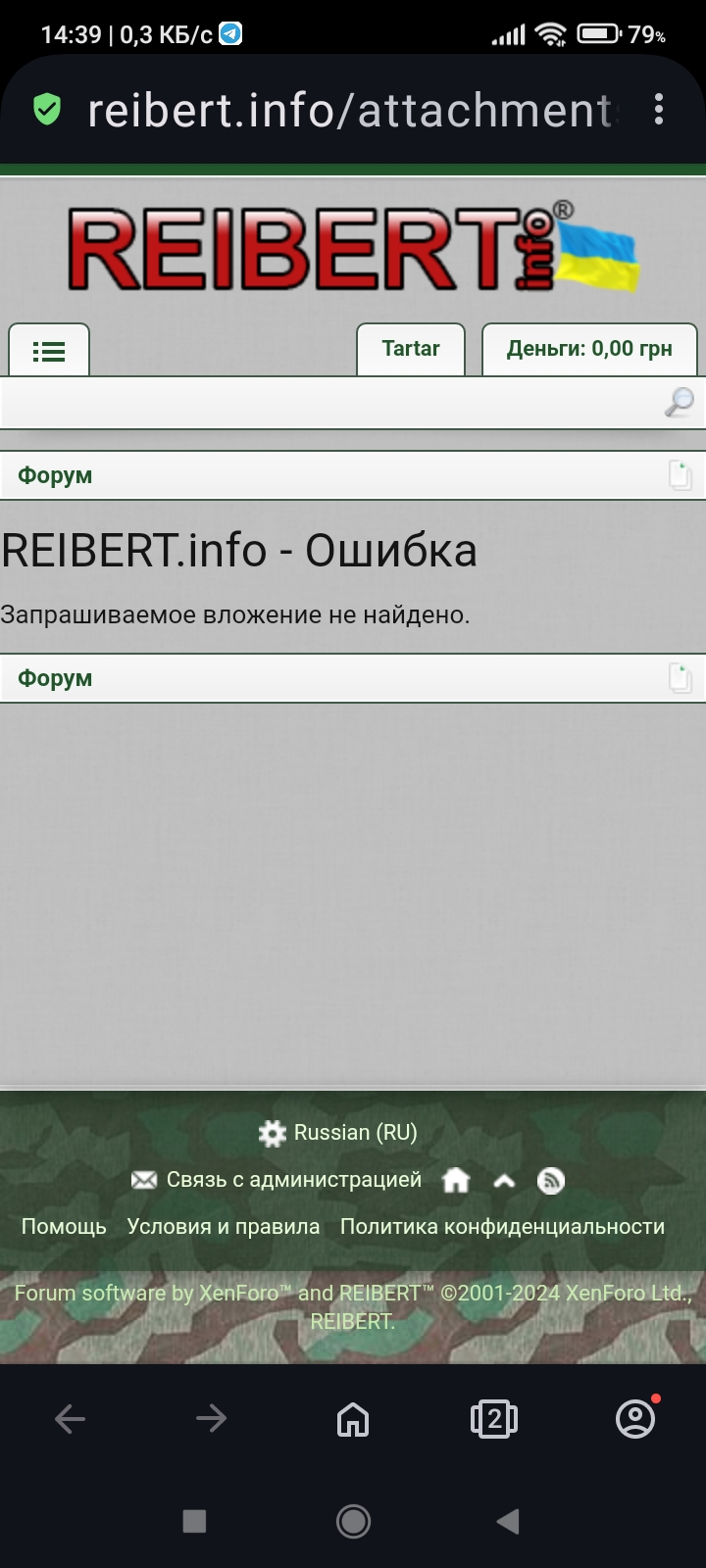Open the Помощь help link
This screenshot has height=1568, width=706.
64,1227
